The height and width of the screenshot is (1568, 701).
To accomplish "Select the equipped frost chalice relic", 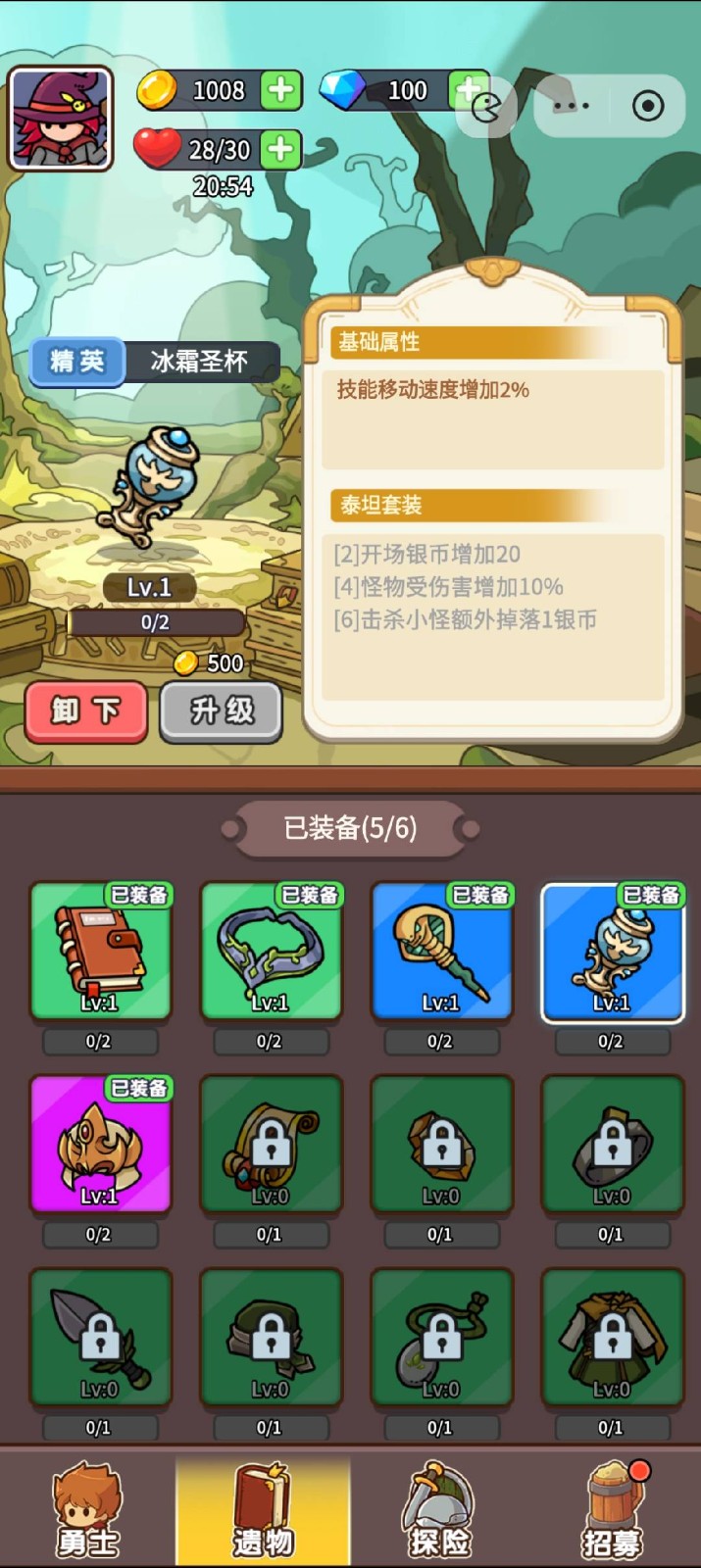I will click(612, 951).
